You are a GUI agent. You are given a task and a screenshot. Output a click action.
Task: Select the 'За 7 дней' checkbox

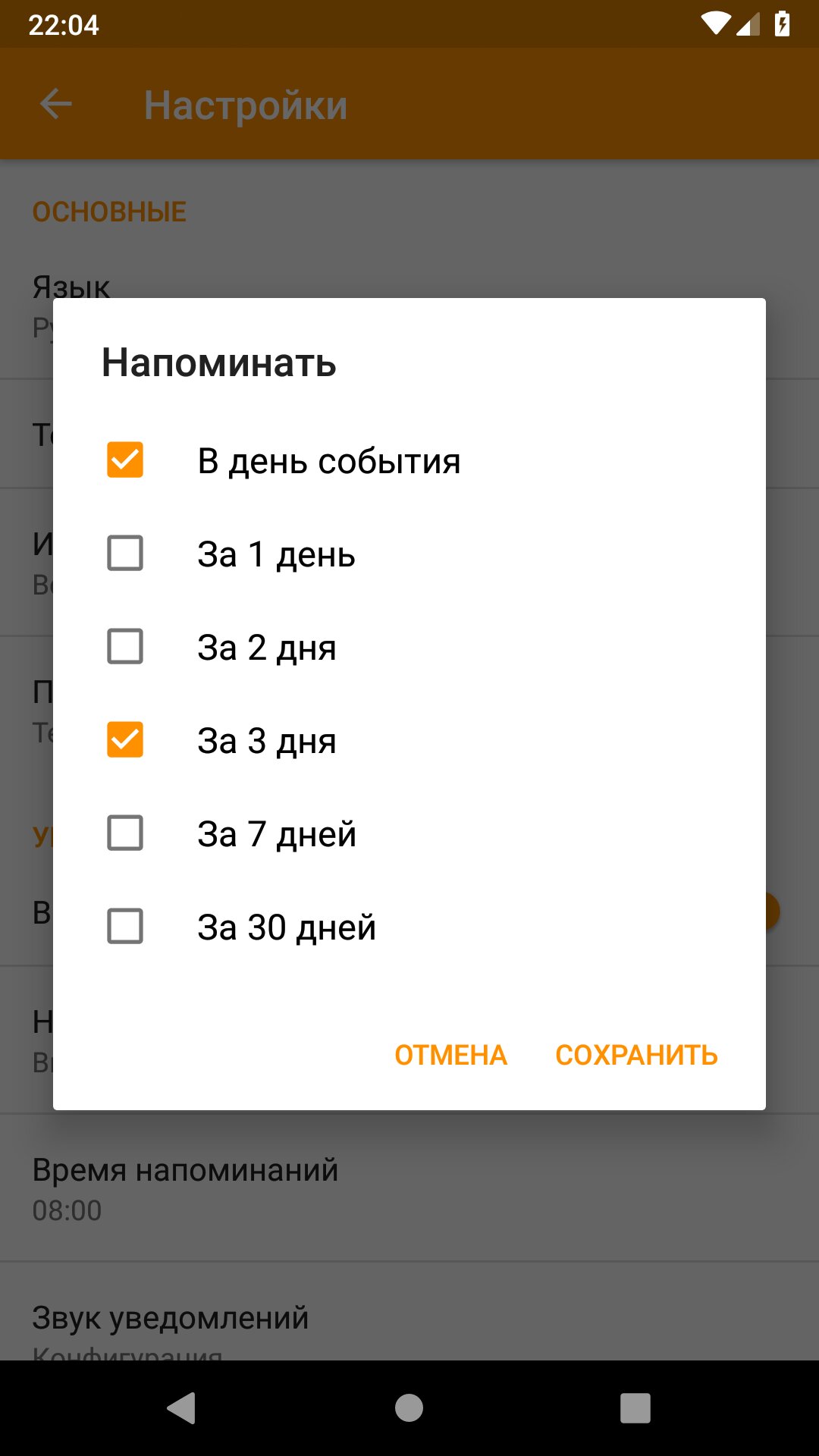click(x=125, y=833)
